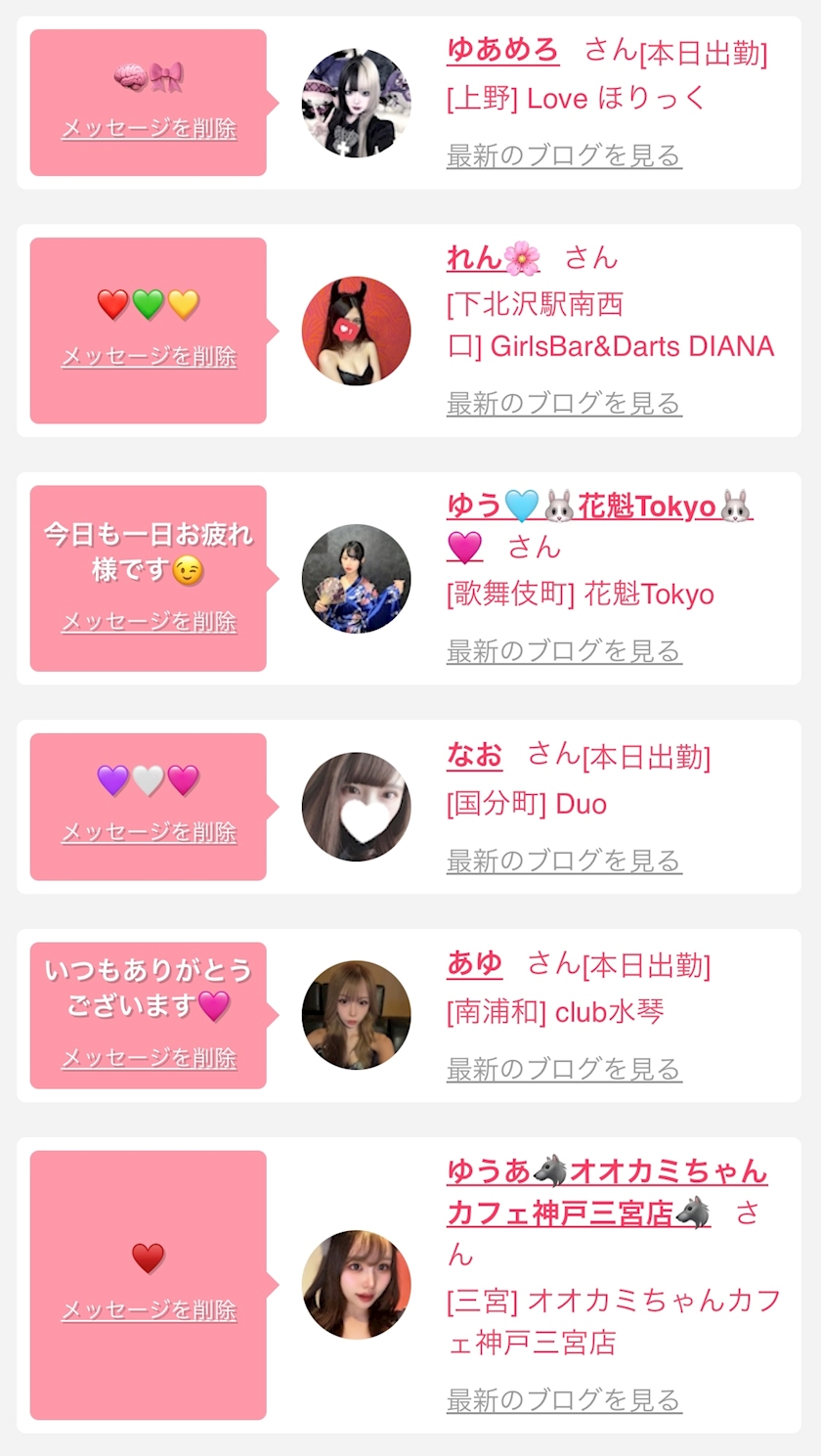This screenshot has width=821, height=1456.
Task: Delete the three-hearts message to れん
Action: pos(149,357)
